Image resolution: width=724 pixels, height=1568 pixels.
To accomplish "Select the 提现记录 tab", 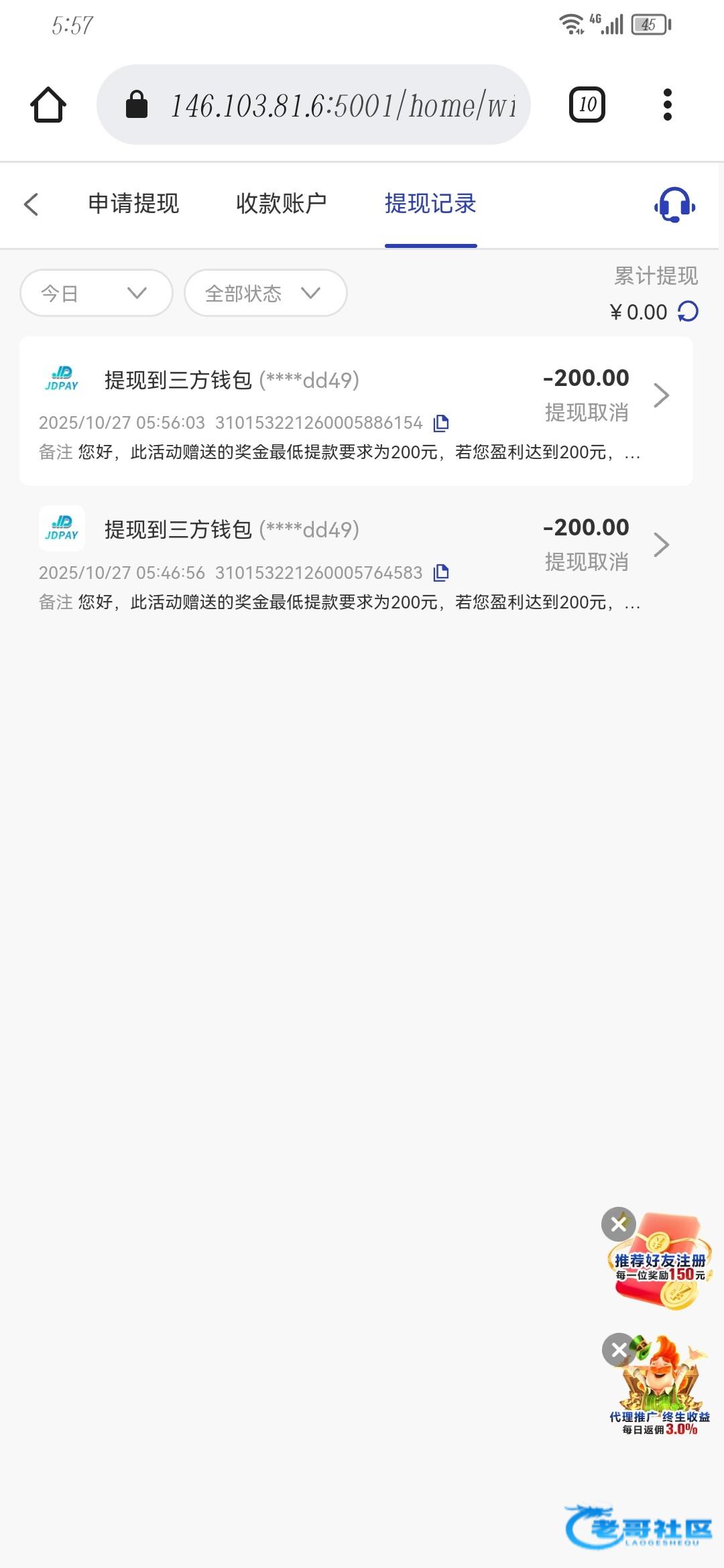I will [x=430, y=204].
